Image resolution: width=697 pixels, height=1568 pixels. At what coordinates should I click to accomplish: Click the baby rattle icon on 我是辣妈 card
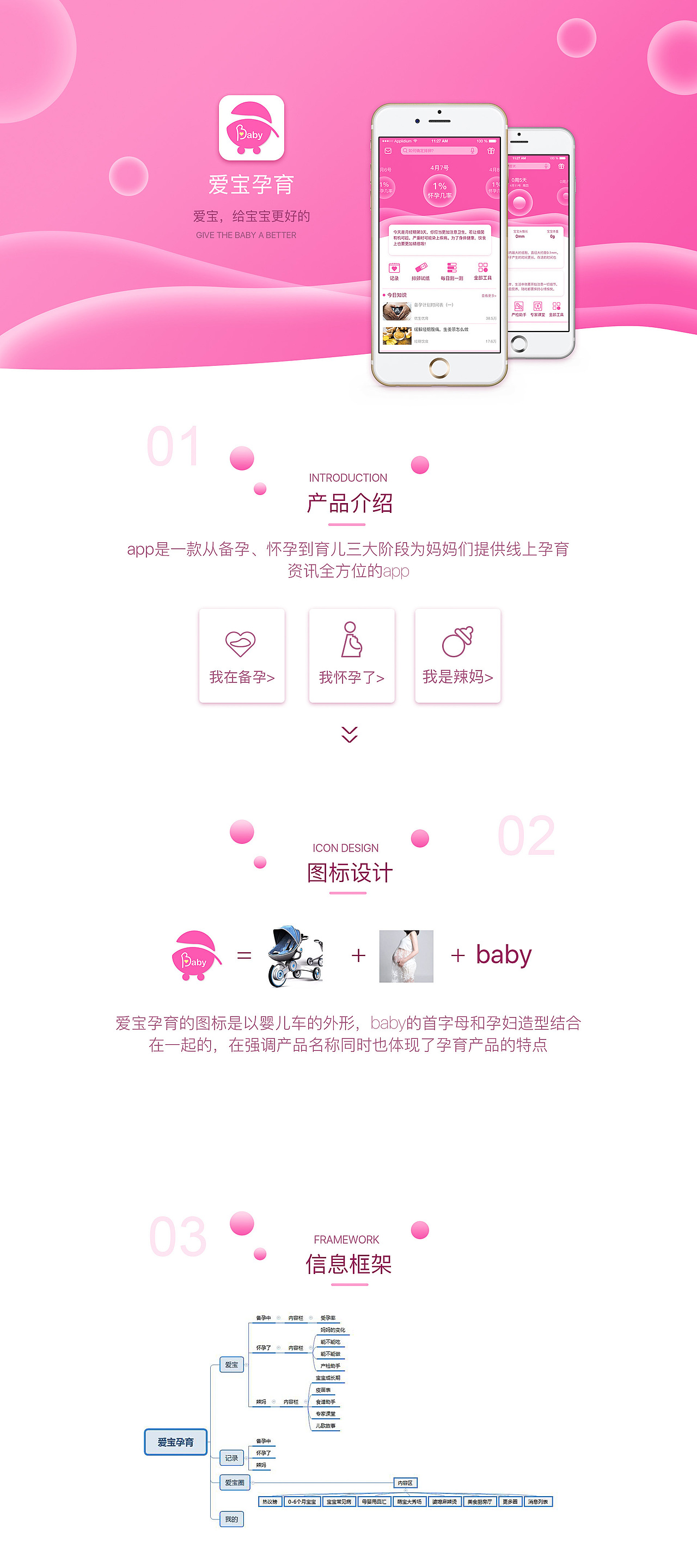pyautogui.click(x=457, y=644)
